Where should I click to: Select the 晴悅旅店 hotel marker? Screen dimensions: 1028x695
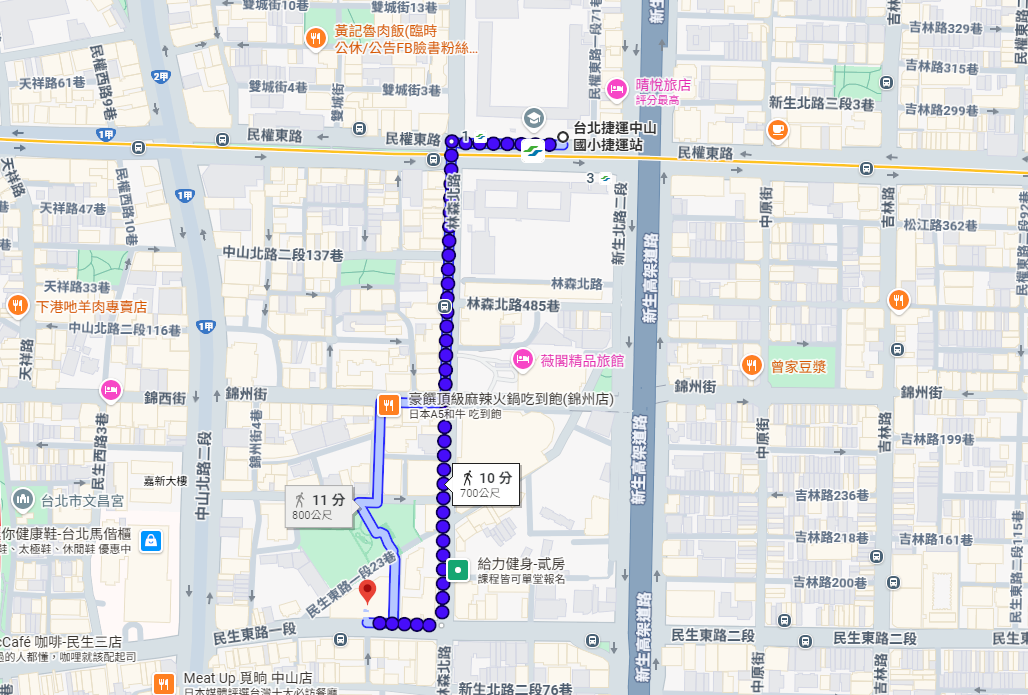pos(617,90)
